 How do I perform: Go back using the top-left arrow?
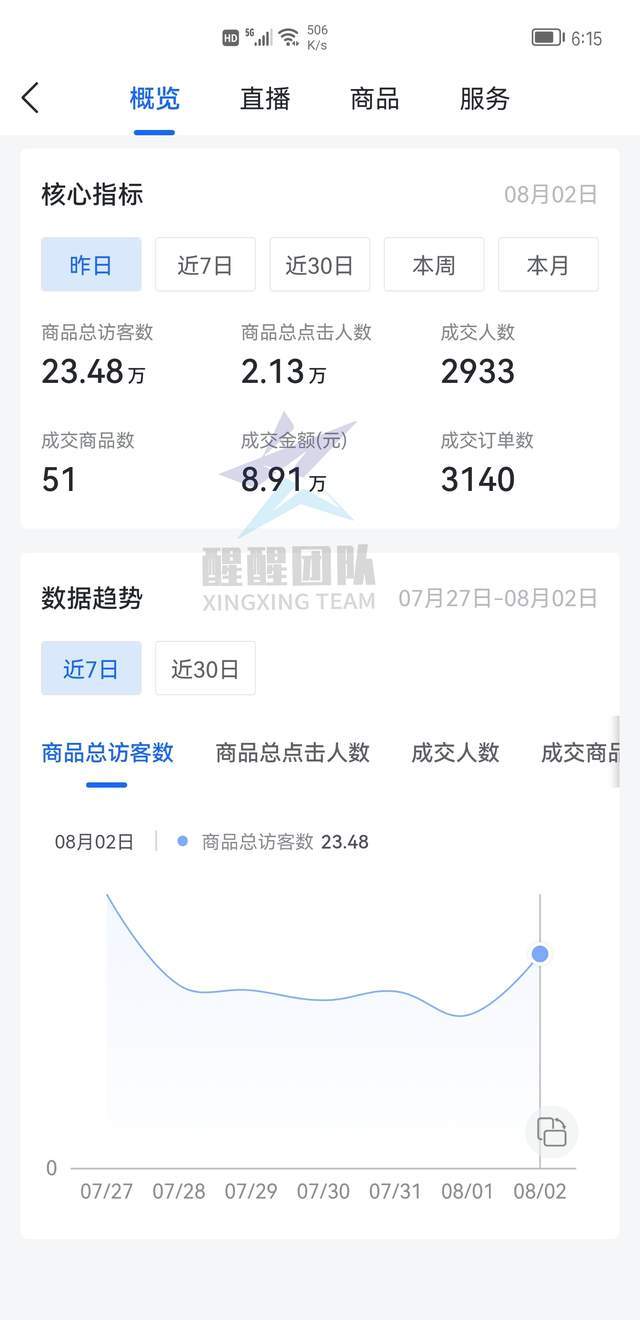coord(30,98)
